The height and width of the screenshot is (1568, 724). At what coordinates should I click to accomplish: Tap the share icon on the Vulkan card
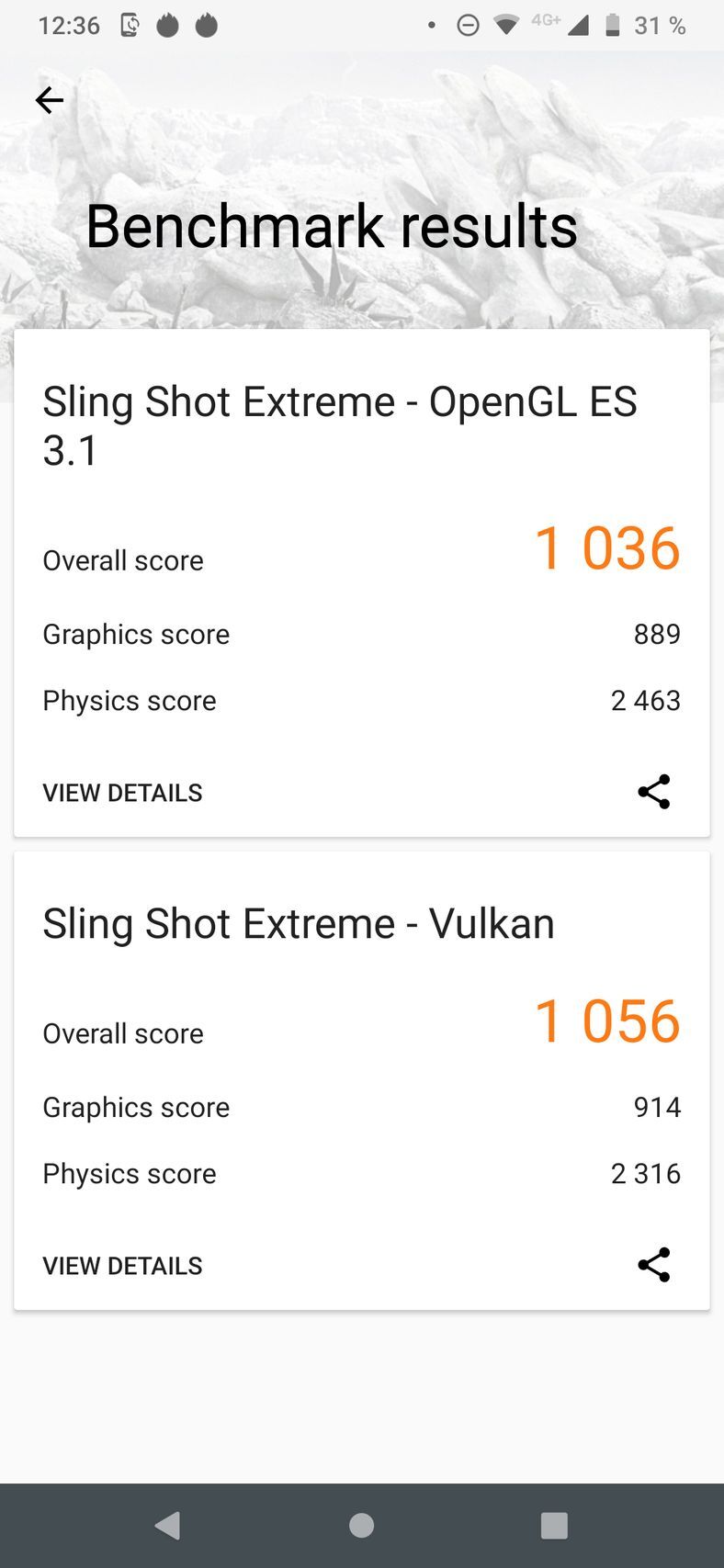tap(653, 1265)
